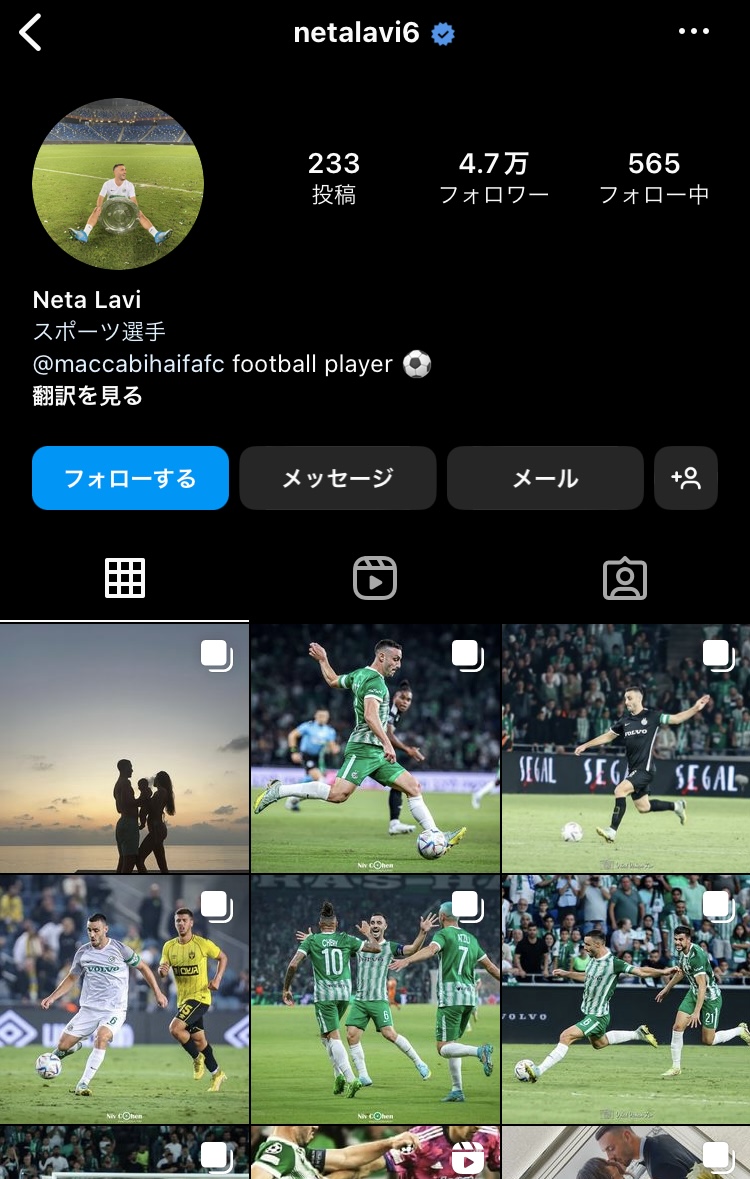This screenshot has height=1179, width=750.
Task: Tap the フォローする follow button
Action: [x=130, y=478]
